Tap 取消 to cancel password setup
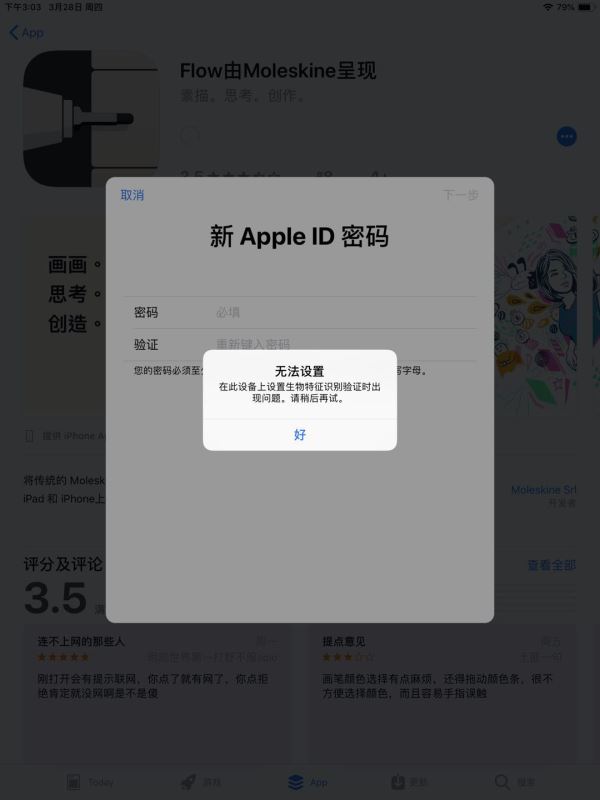 (x=132, y=195)
